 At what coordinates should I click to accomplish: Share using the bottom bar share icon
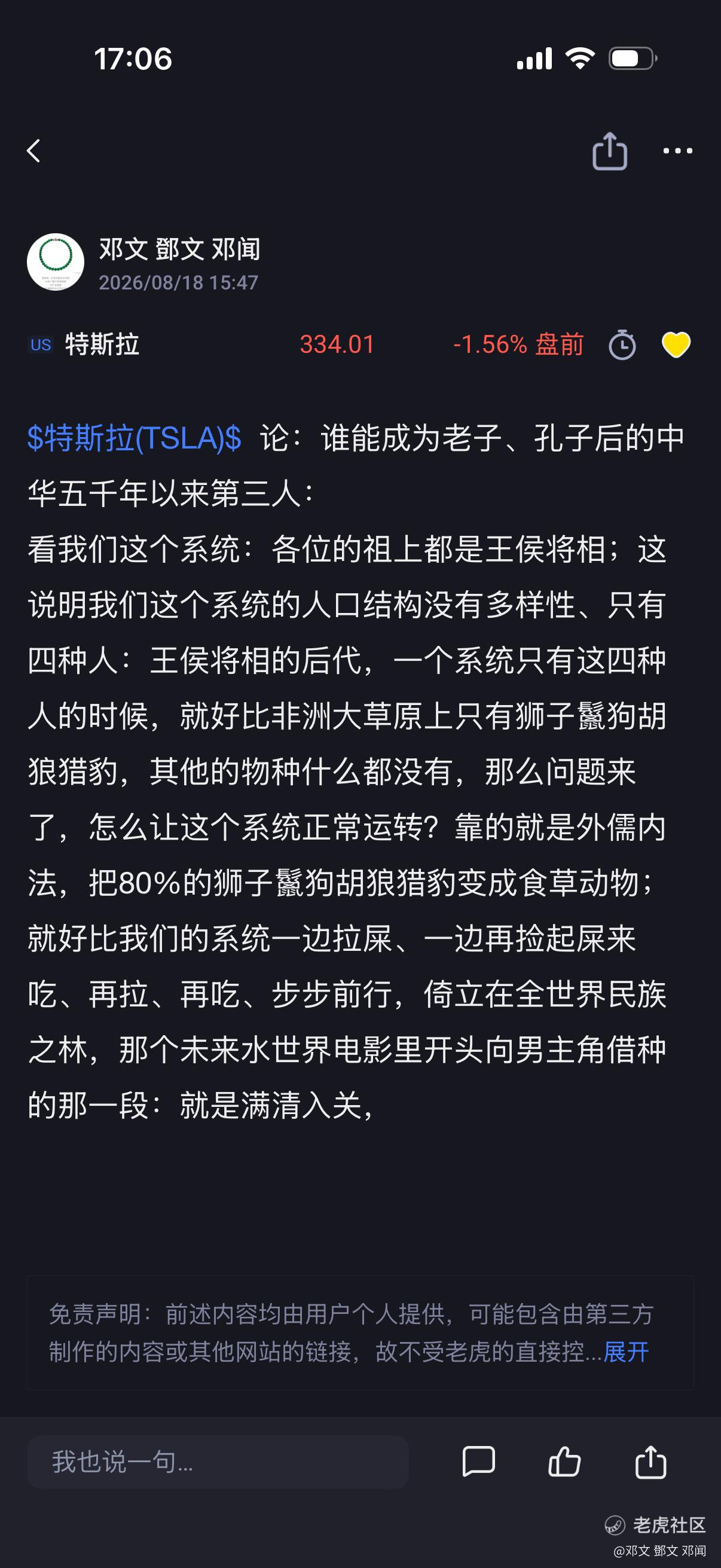coord(650,1462)
